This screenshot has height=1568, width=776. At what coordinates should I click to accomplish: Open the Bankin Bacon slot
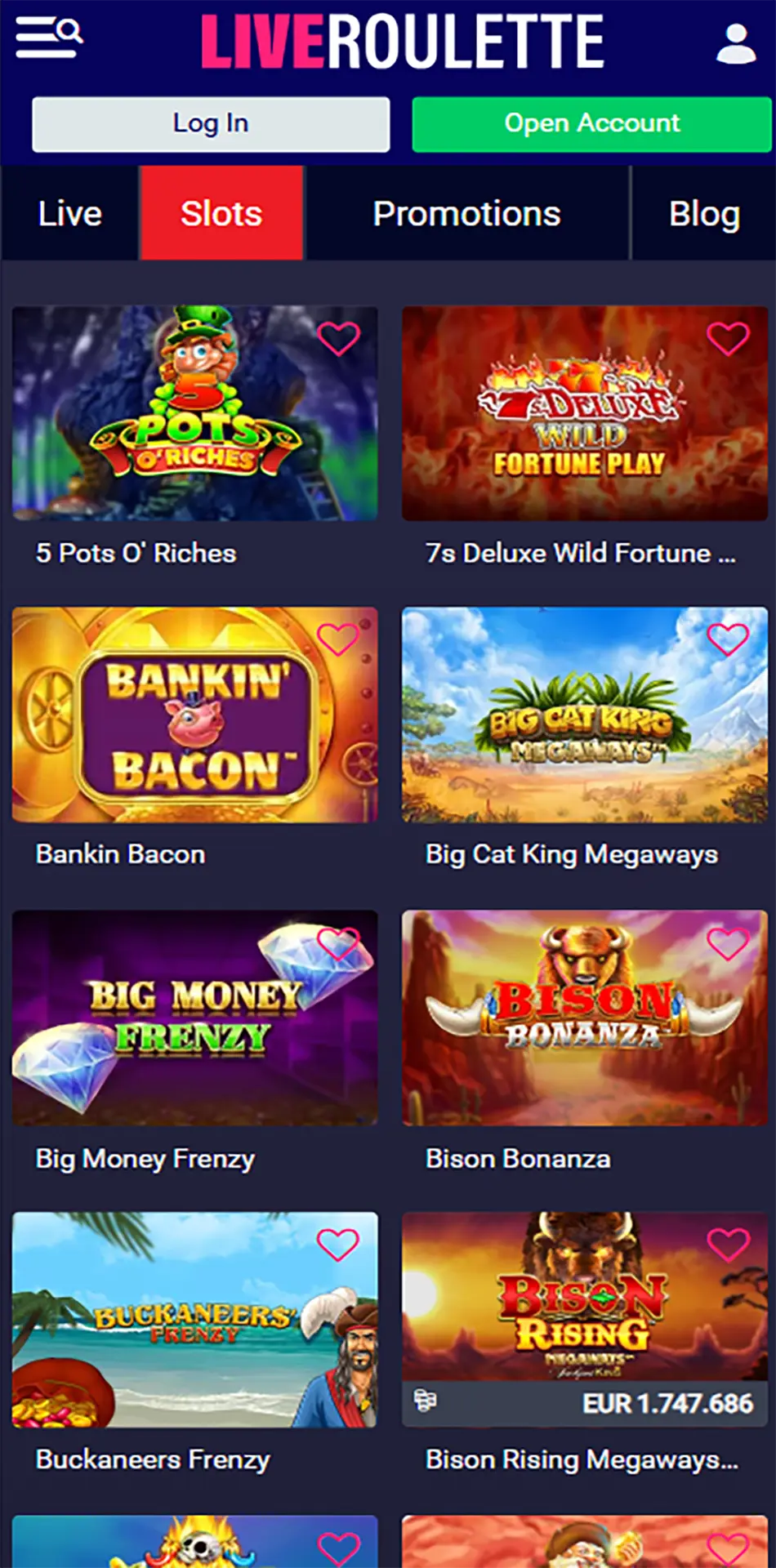(194, 715)
